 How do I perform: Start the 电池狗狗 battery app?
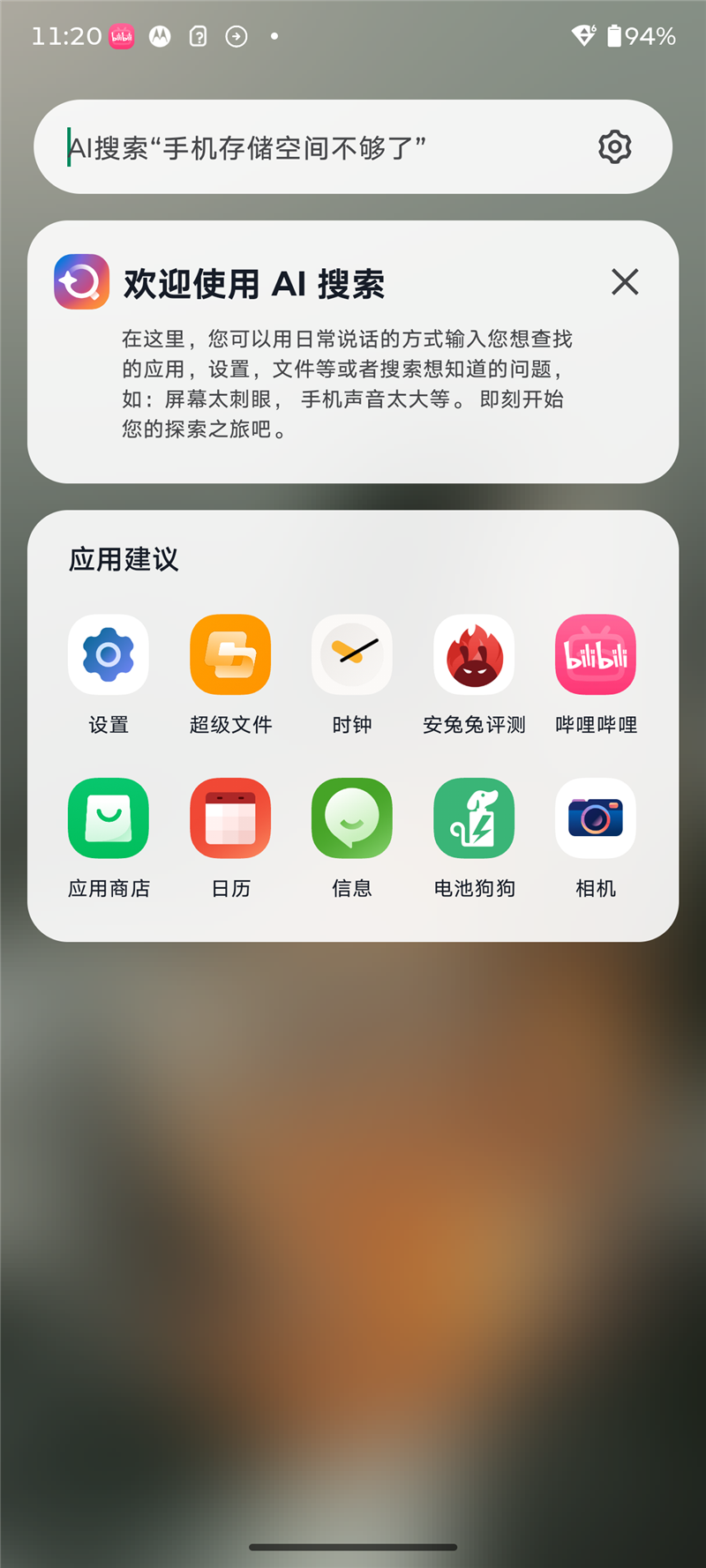pyautogui.click(x=473, y=818)
